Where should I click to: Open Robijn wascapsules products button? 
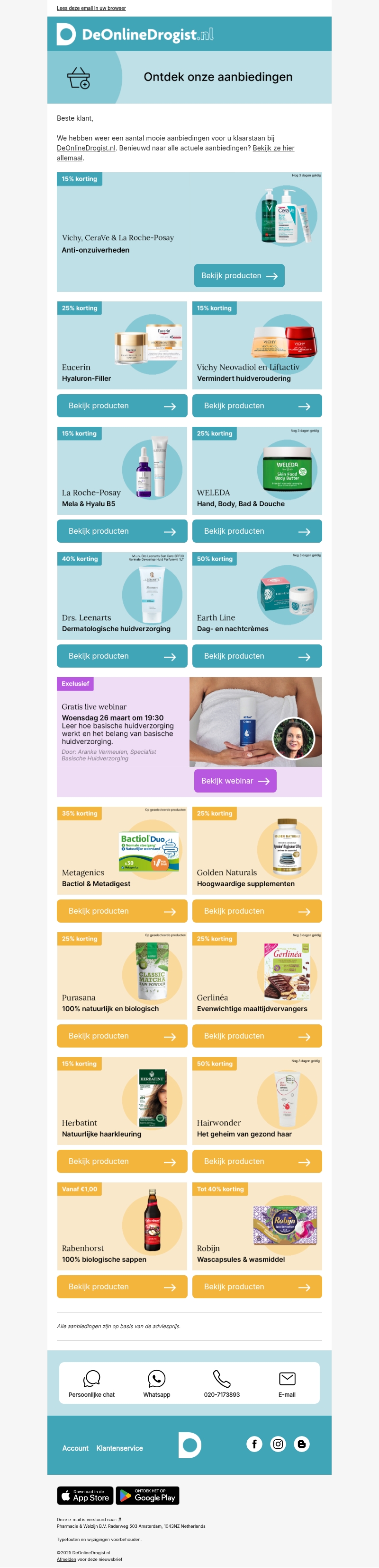256,1287
